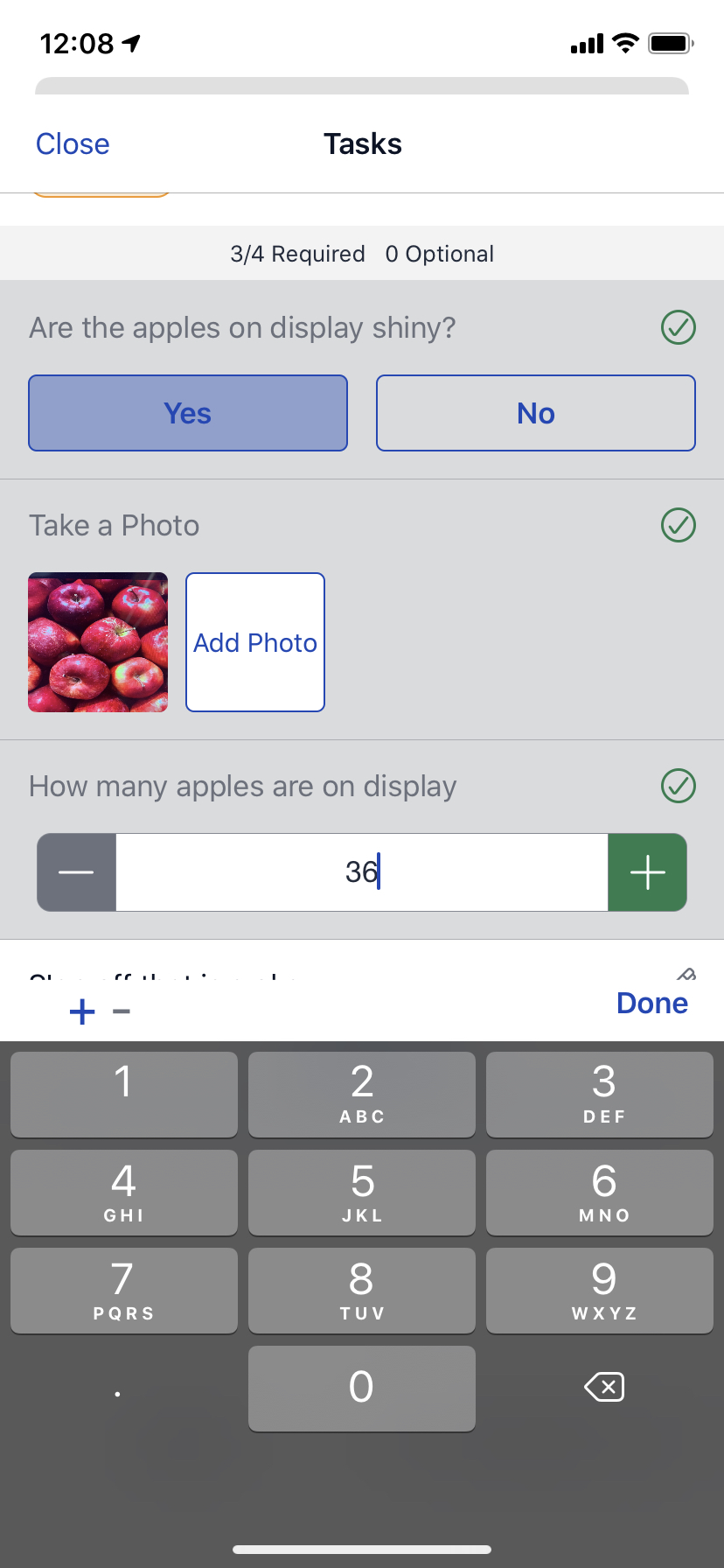This screenshot has width=724, height=1568.
Task: Tap Add Photo
Action: [255, 642]
